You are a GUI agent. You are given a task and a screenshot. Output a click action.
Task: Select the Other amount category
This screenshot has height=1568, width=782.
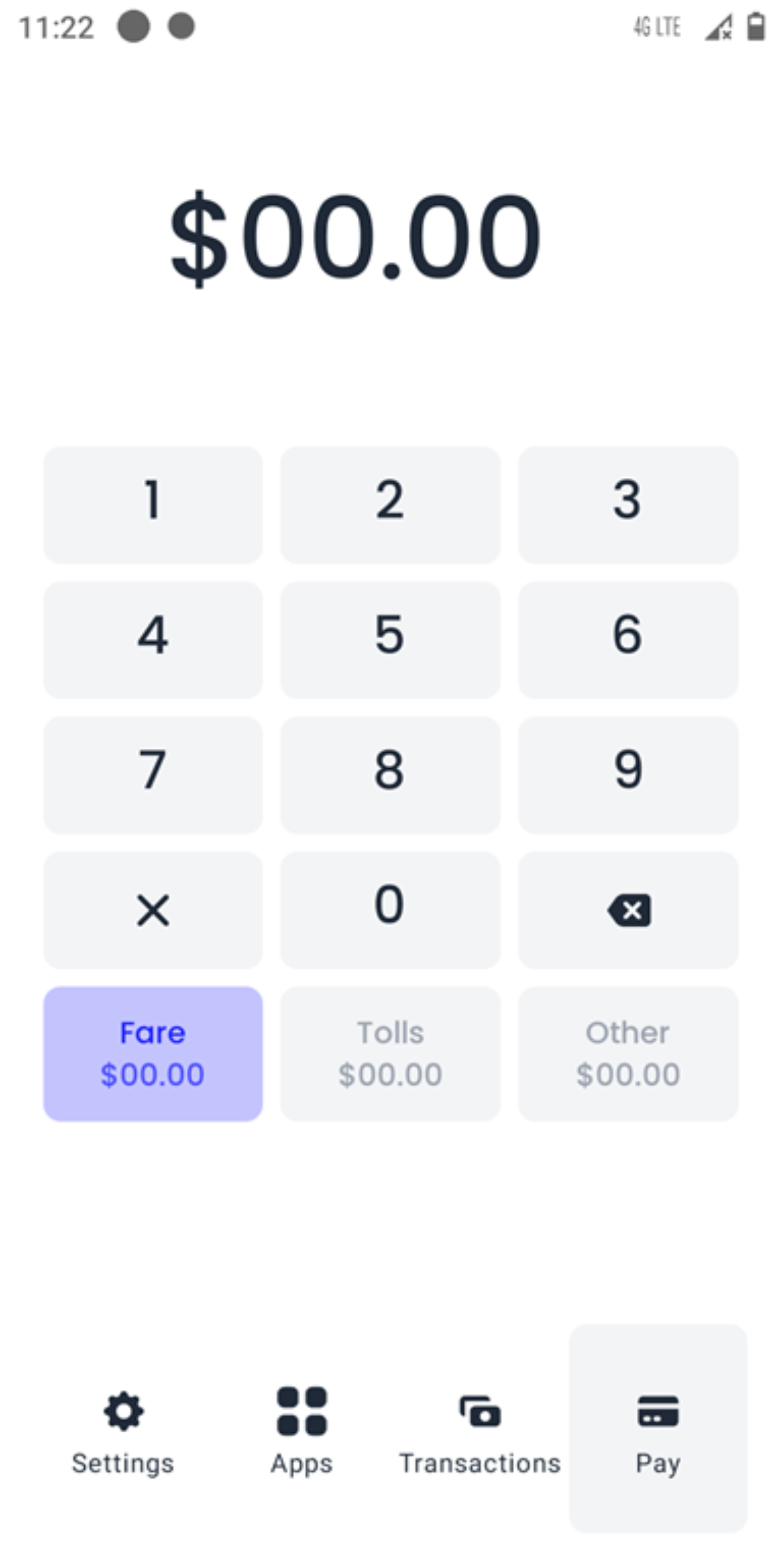point(627,1053)
